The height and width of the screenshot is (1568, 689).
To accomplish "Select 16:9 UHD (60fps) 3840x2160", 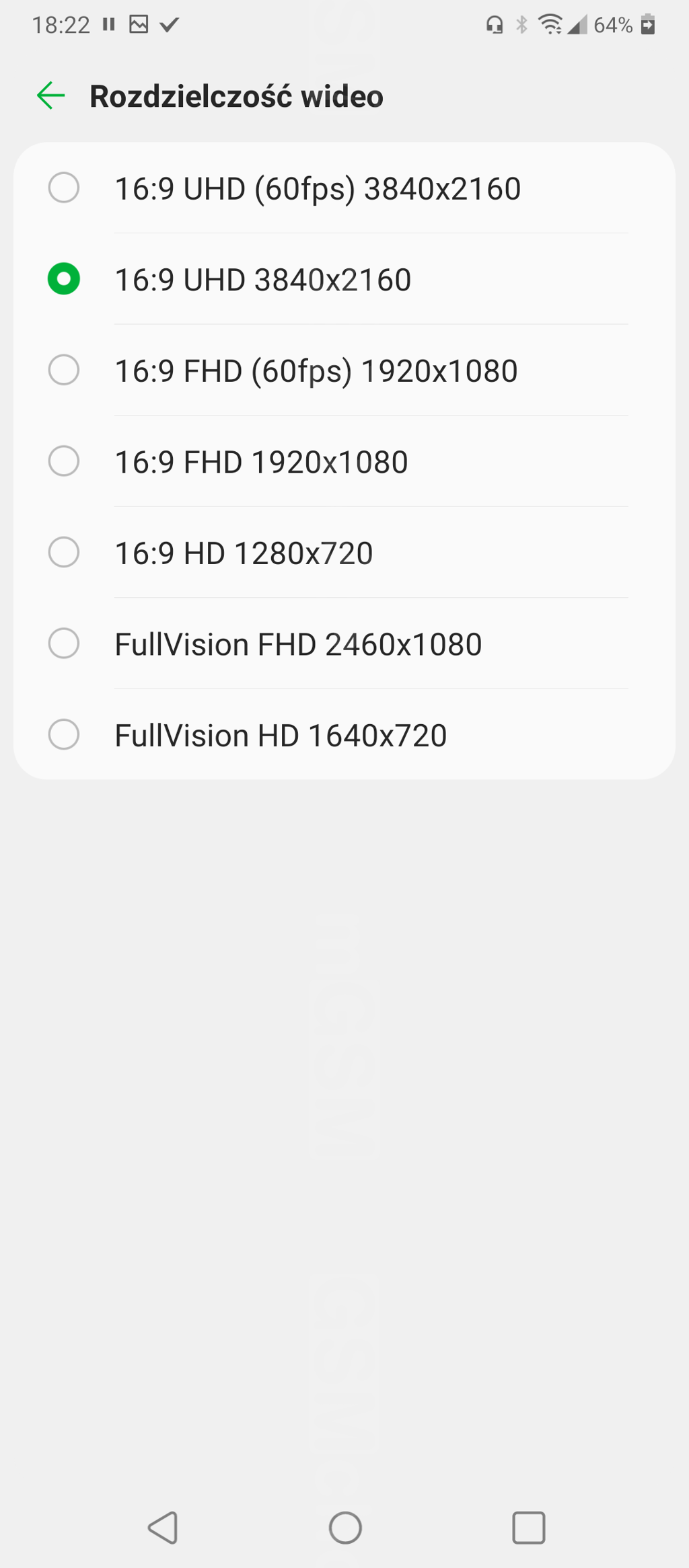I will (x=344, y=188).
